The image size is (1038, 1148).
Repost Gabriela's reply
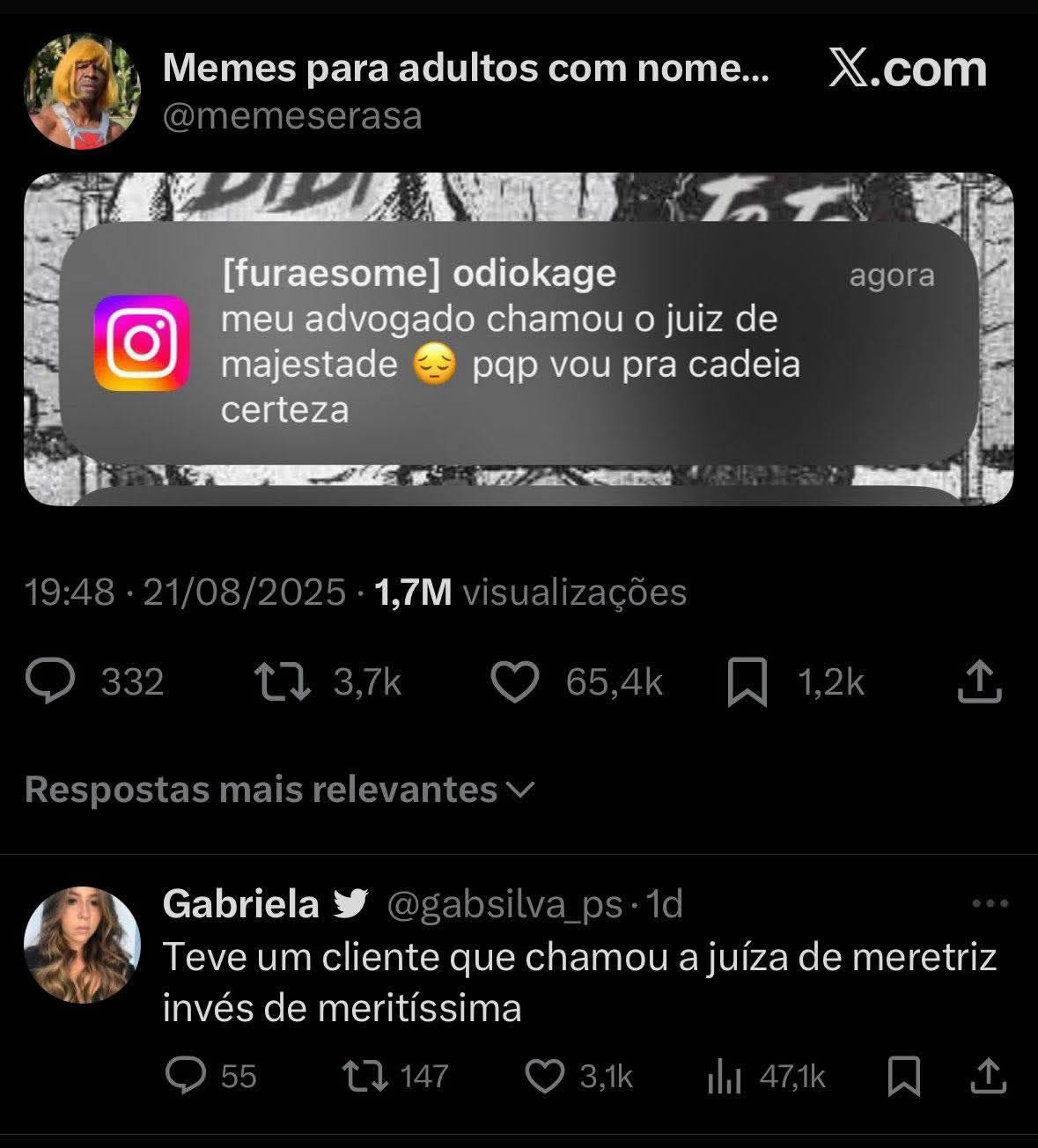[365, 1076]
